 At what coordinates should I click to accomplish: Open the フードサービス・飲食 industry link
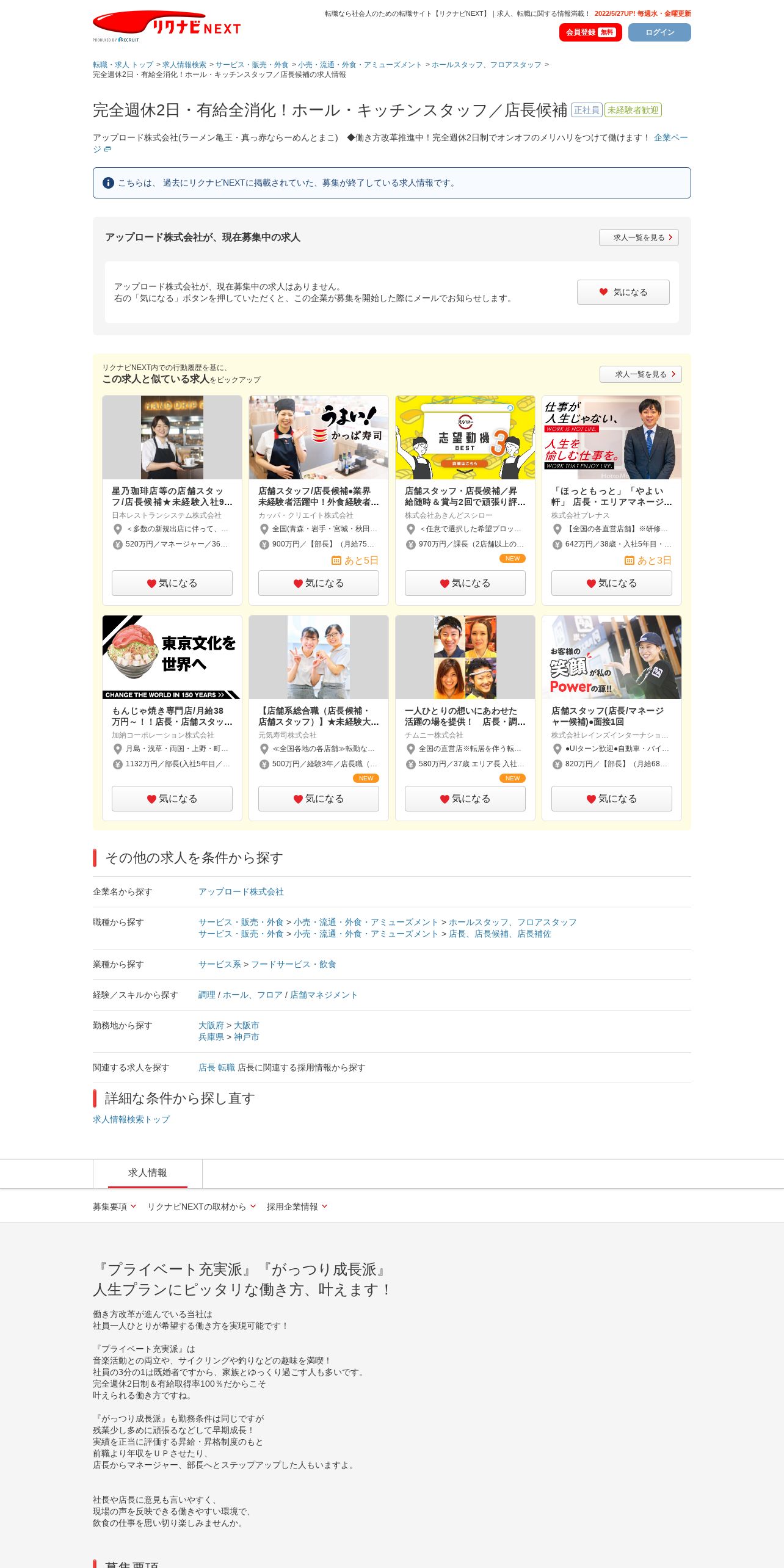point(294,964)
